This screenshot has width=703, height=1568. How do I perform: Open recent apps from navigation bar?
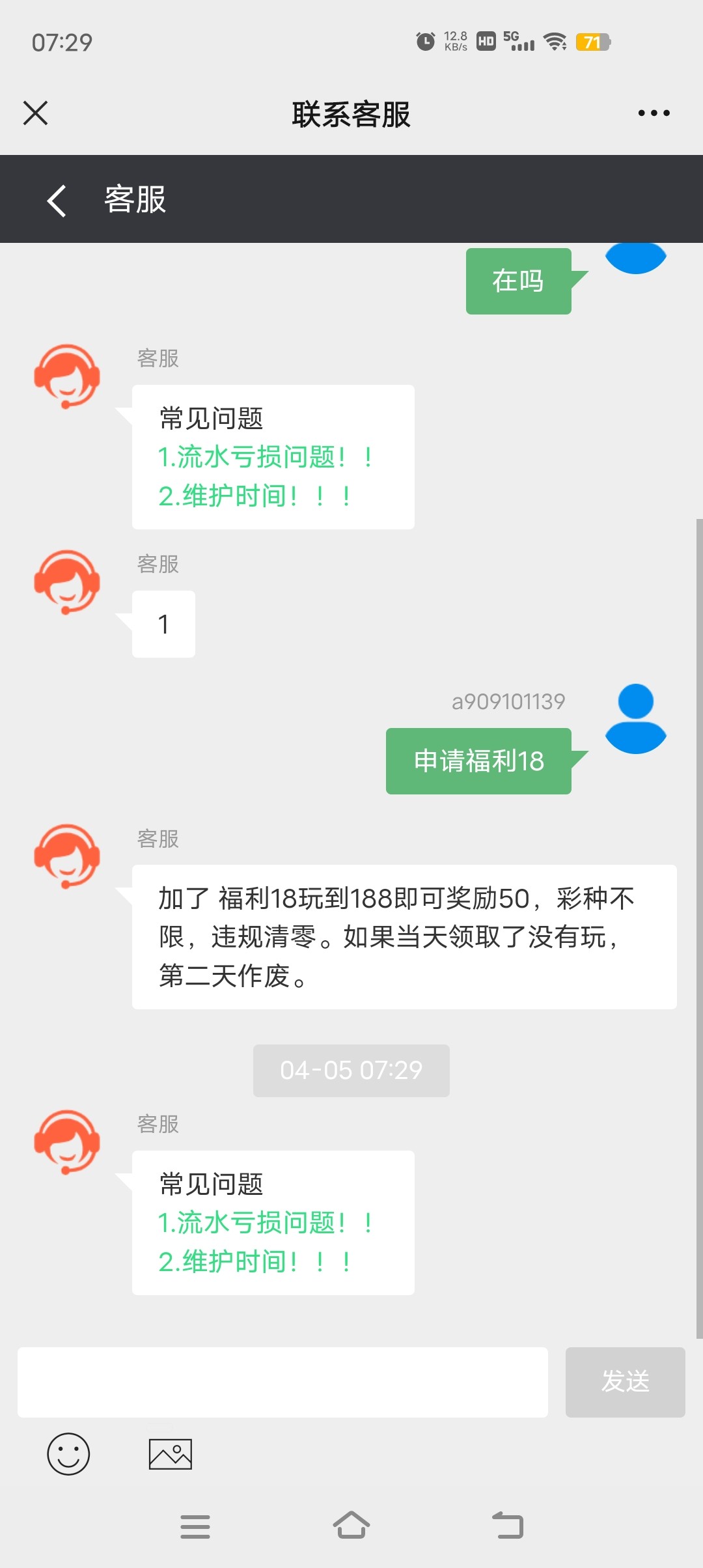point(195,1526)
